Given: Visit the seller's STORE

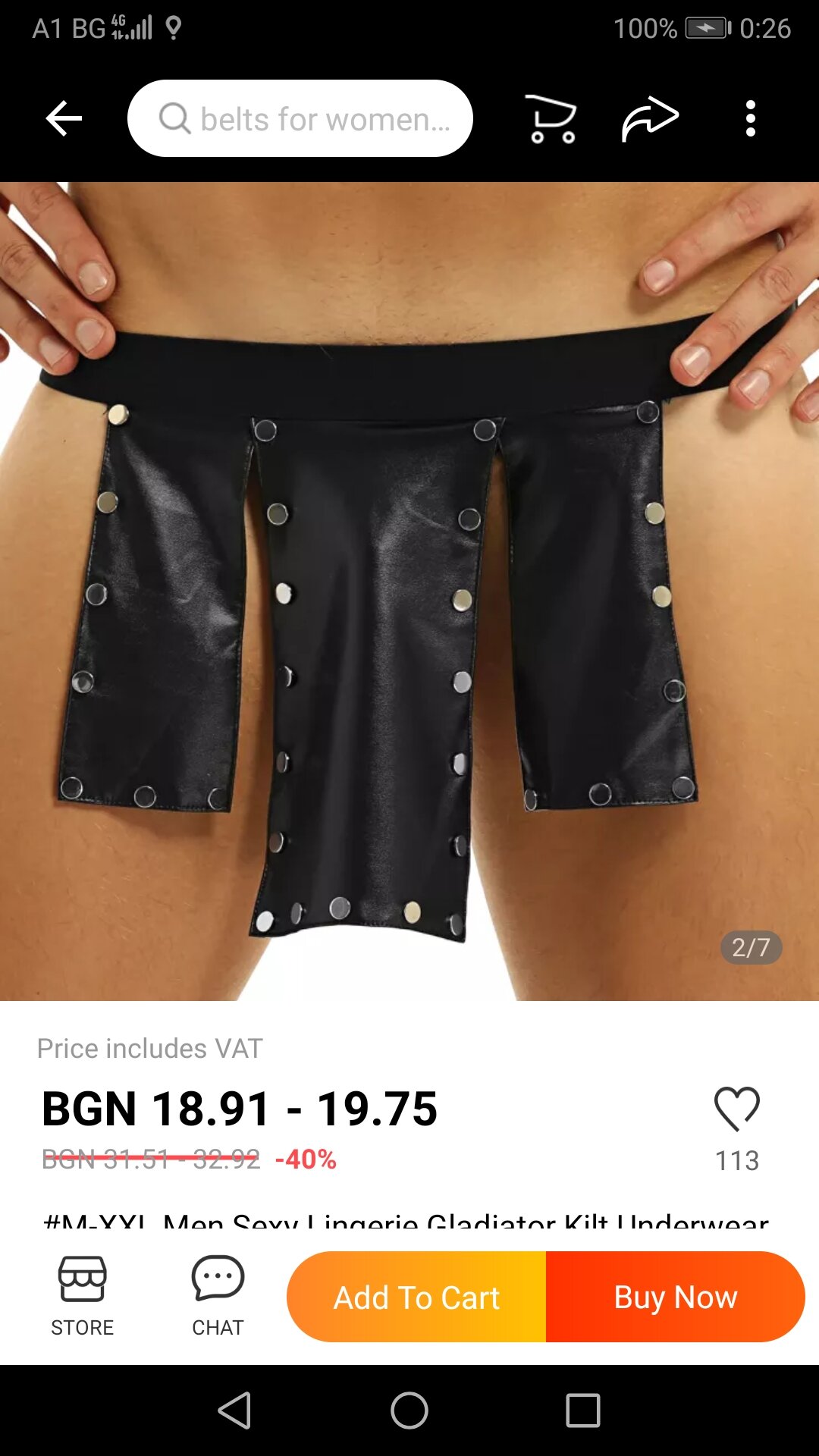Looking at the screenshot, I should (82, 1296).
